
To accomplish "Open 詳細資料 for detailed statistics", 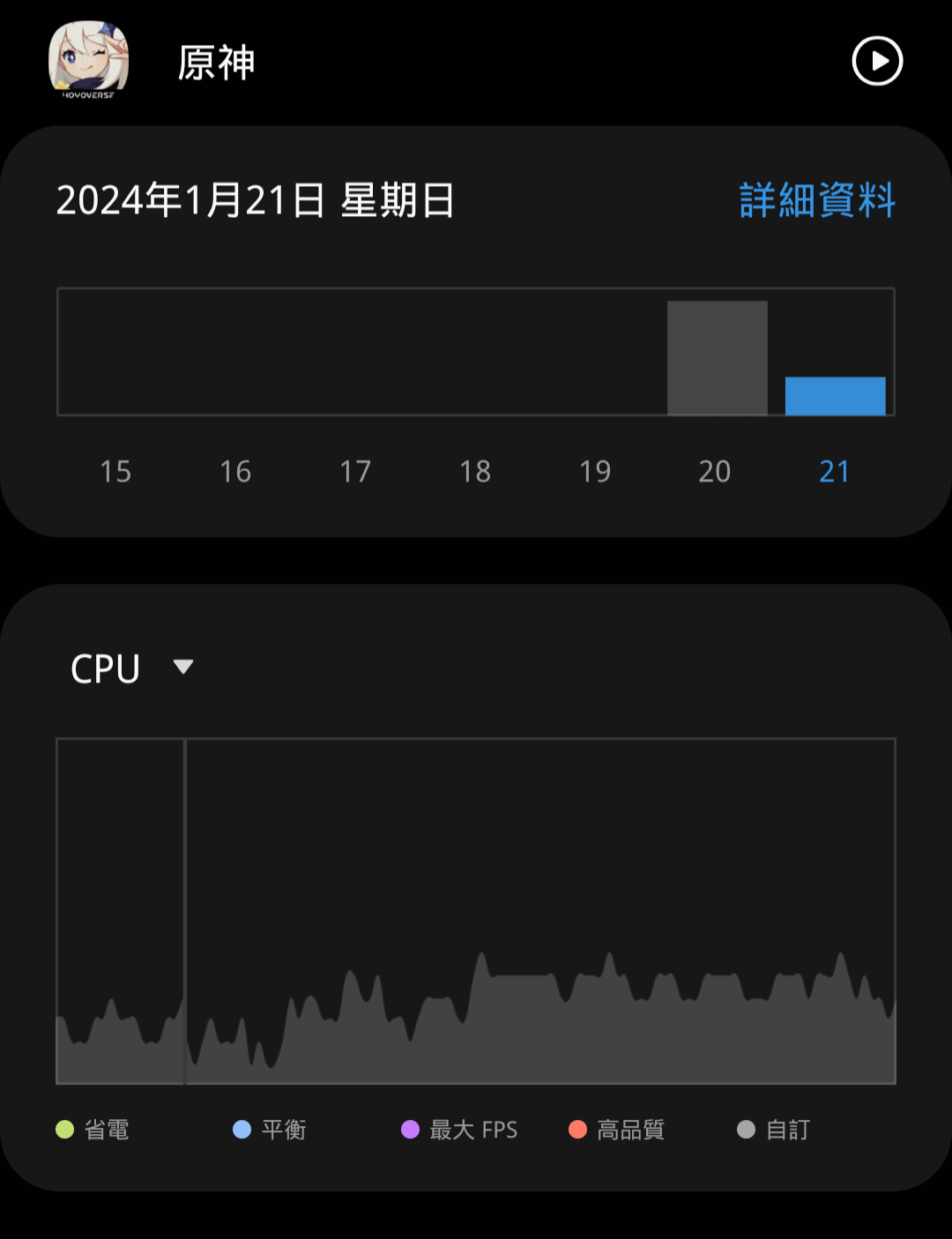I will point(815,201).
